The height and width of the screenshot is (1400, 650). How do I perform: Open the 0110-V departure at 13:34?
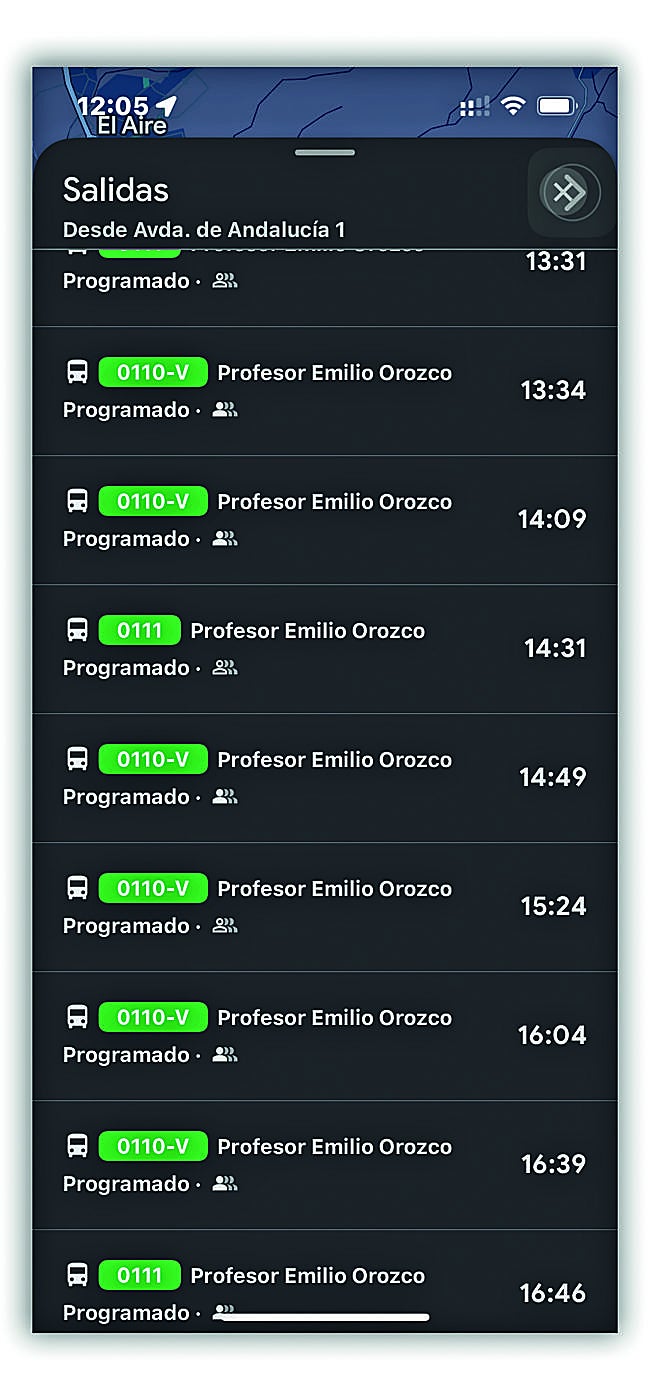pos(325,391)
